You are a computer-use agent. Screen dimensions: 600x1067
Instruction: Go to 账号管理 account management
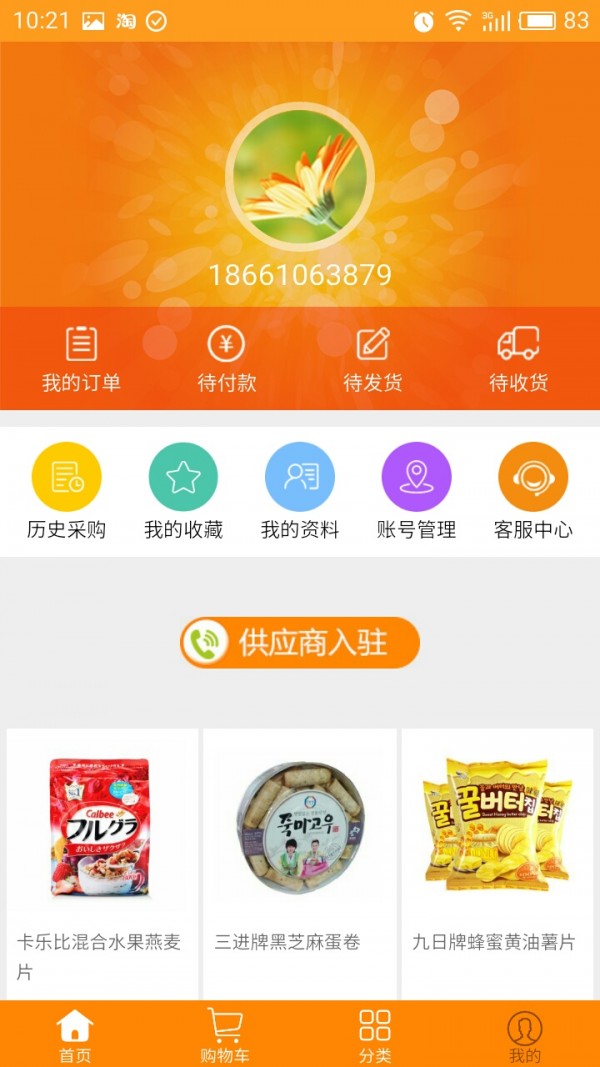tap(416, 491)
